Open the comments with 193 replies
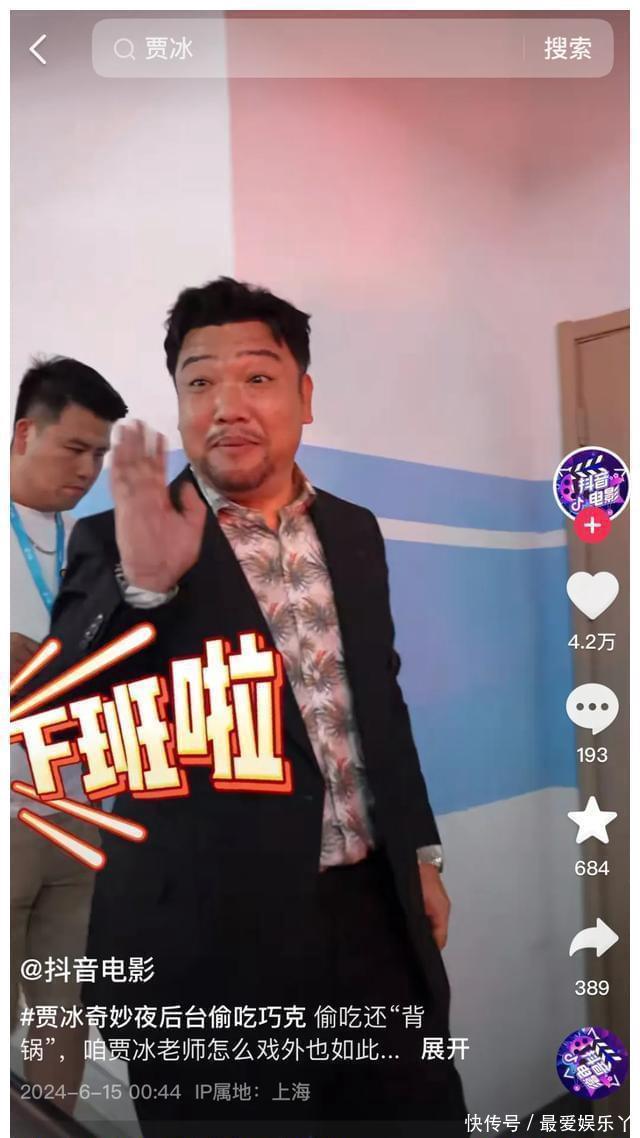 pyautogui.click(x=592, y=709)
